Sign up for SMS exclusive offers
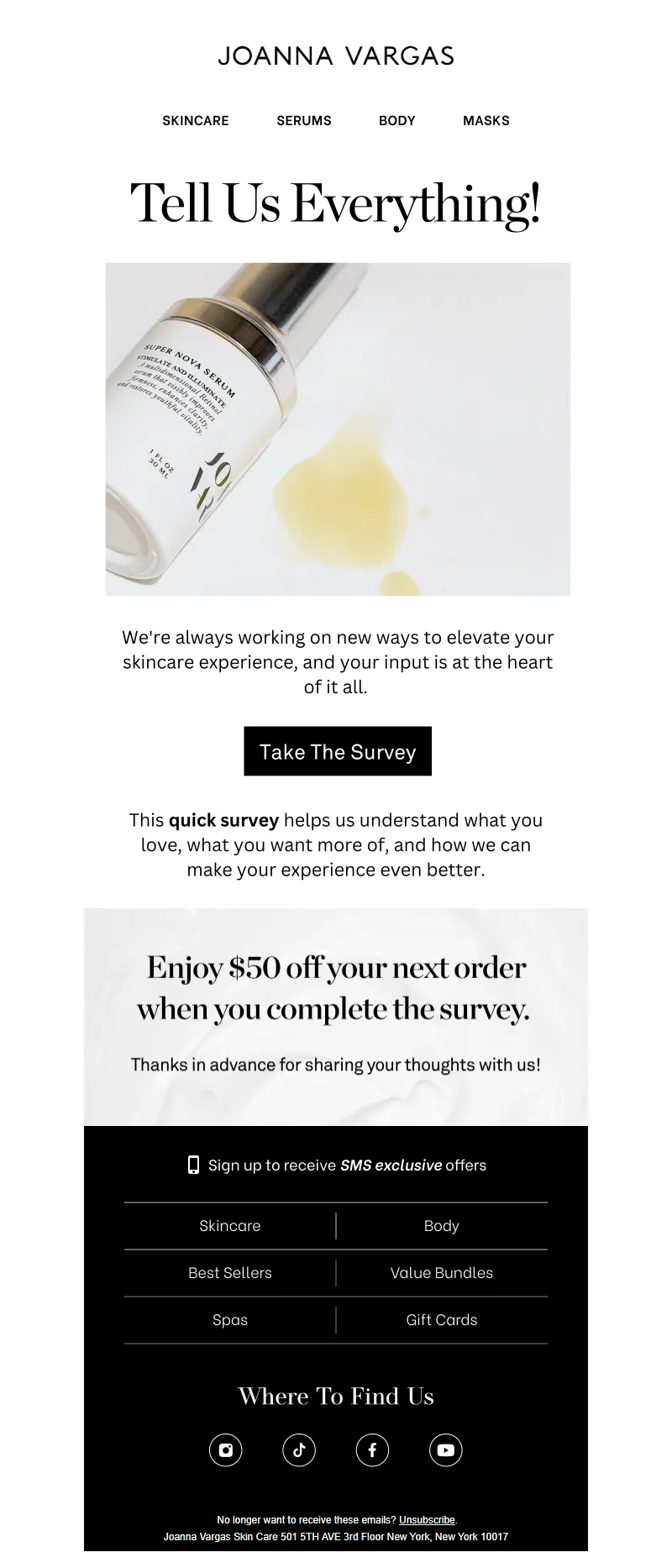Screen dimensions: 672x1568 pos(337,1165)
